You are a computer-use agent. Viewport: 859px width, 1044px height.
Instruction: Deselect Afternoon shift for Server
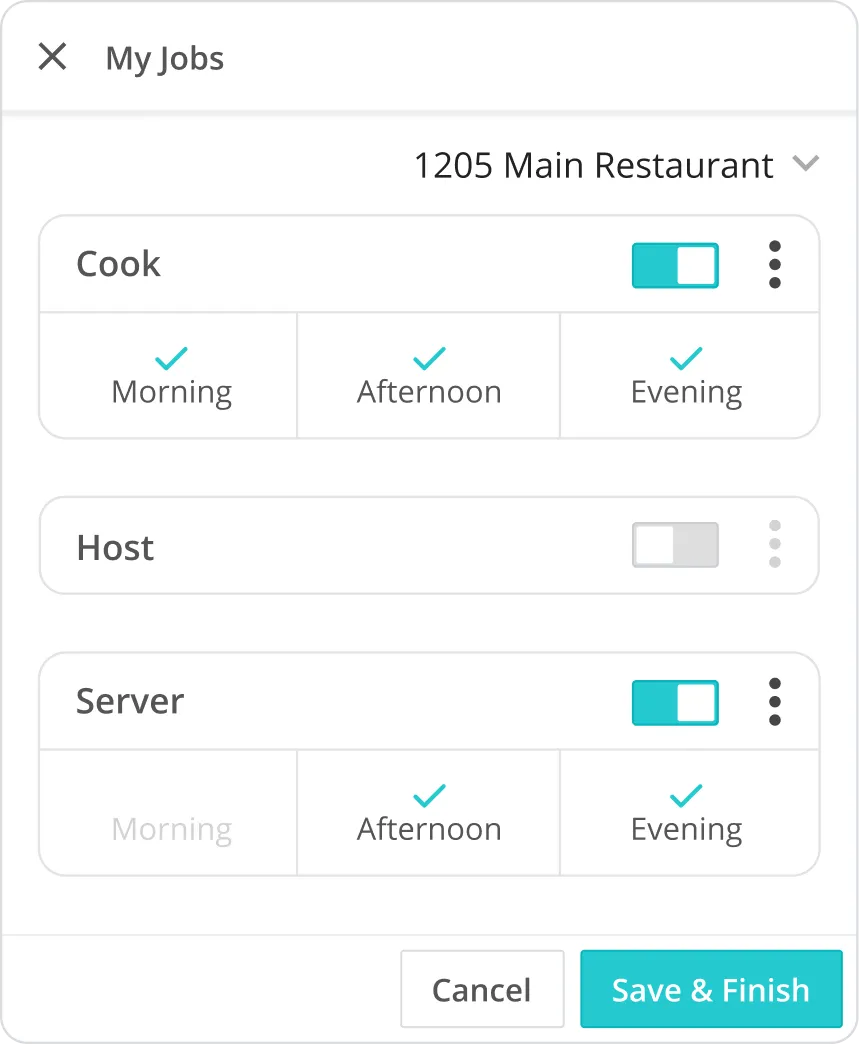tap(429, 814)
